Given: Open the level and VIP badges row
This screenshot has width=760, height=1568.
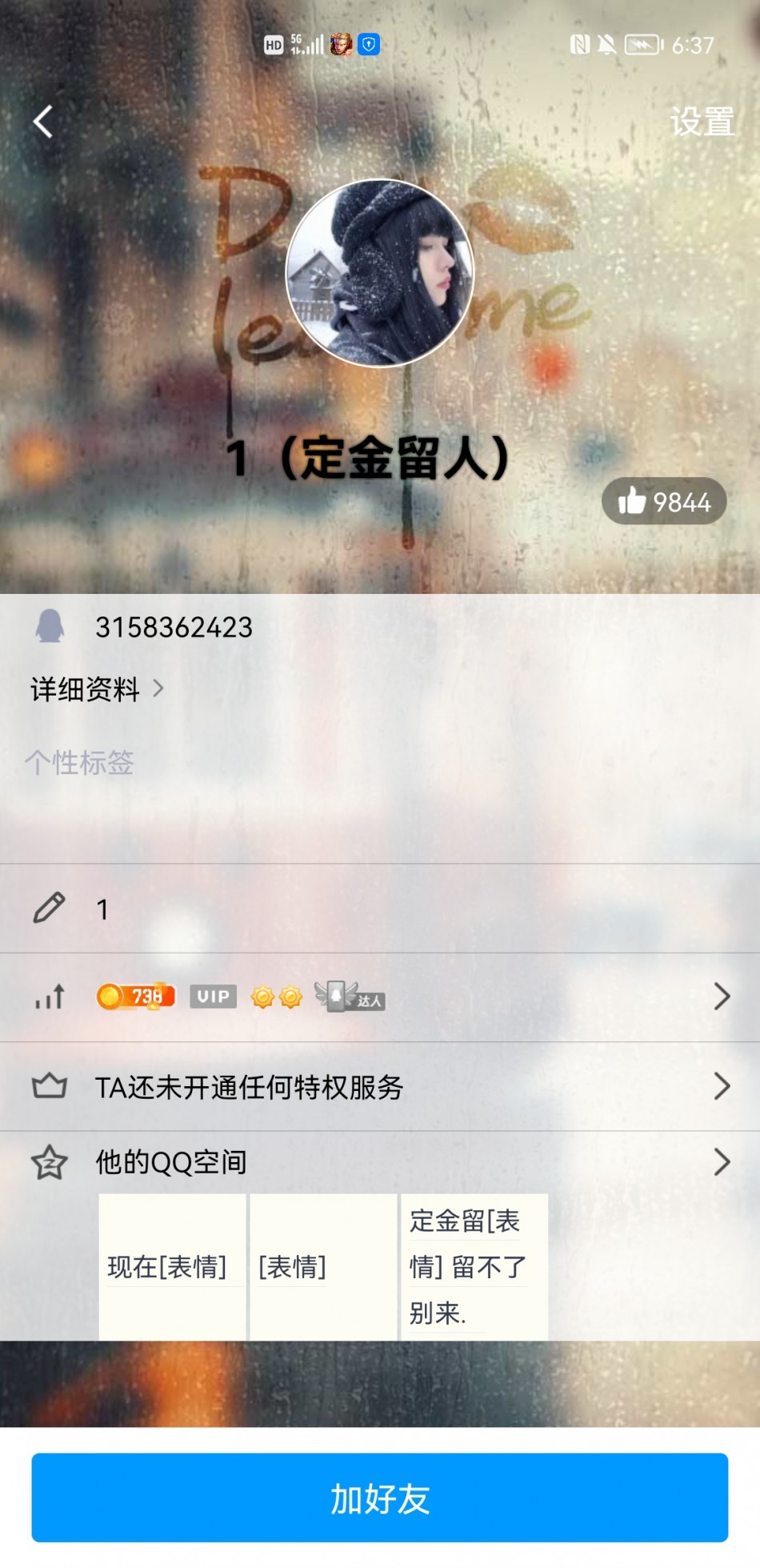Looking at the screenshot, I should (380, 997).
